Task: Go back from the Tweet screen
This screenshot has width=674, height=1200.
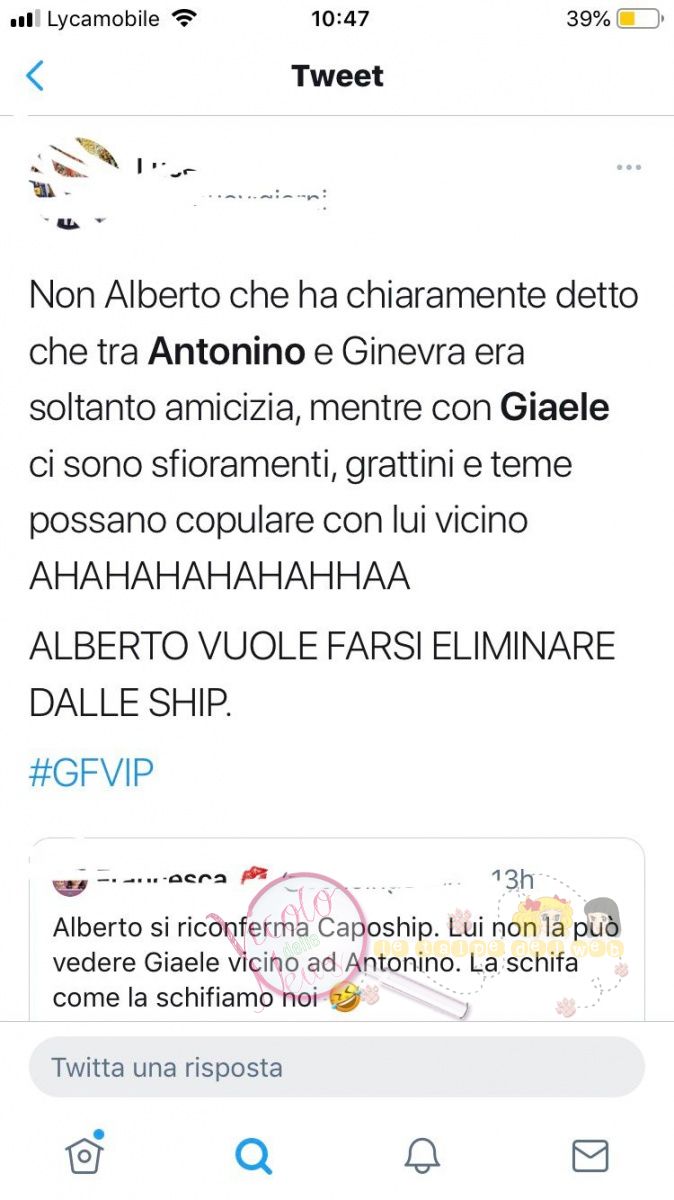Action: coord(36,76)
